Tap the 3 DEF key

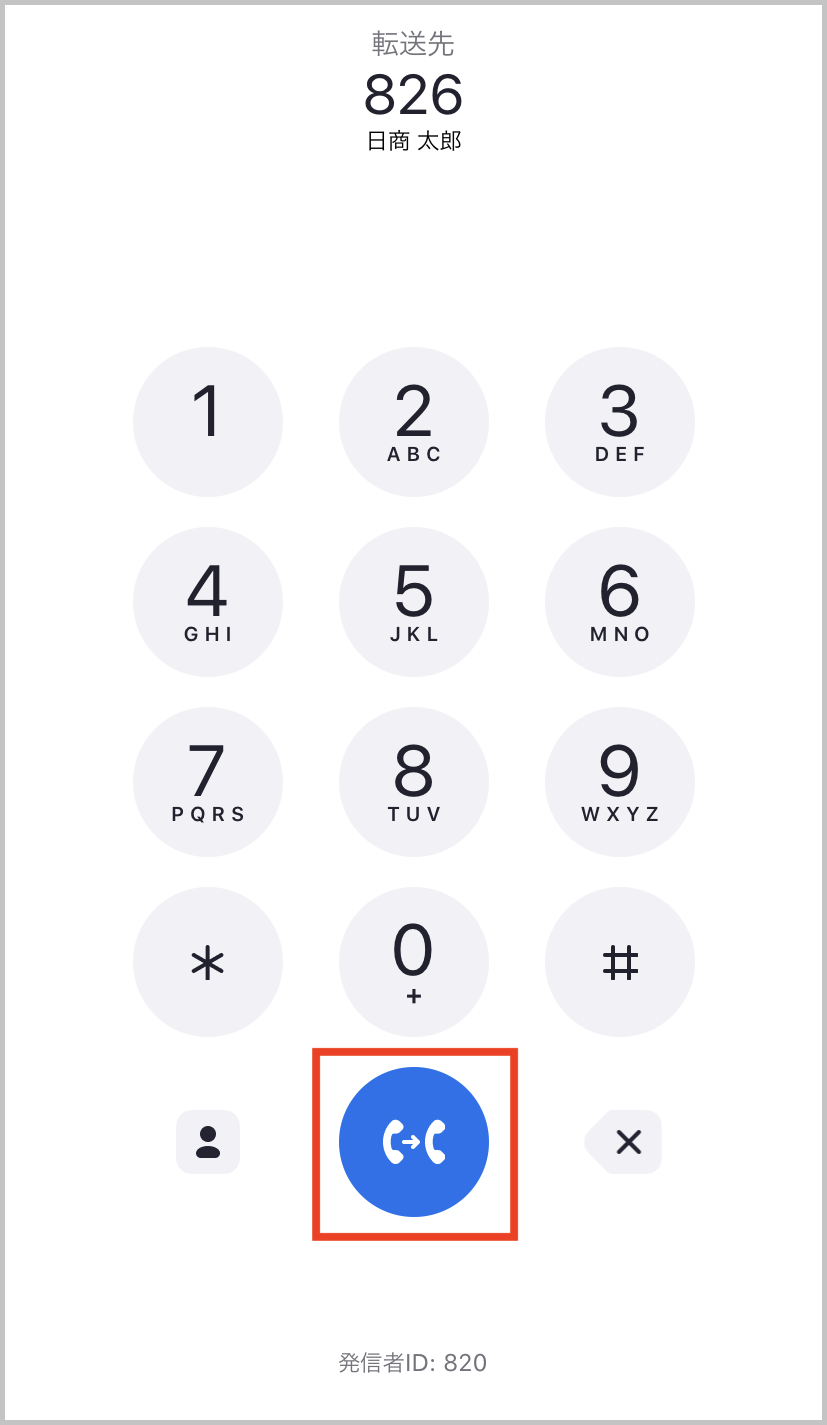[x=619, y=422]
